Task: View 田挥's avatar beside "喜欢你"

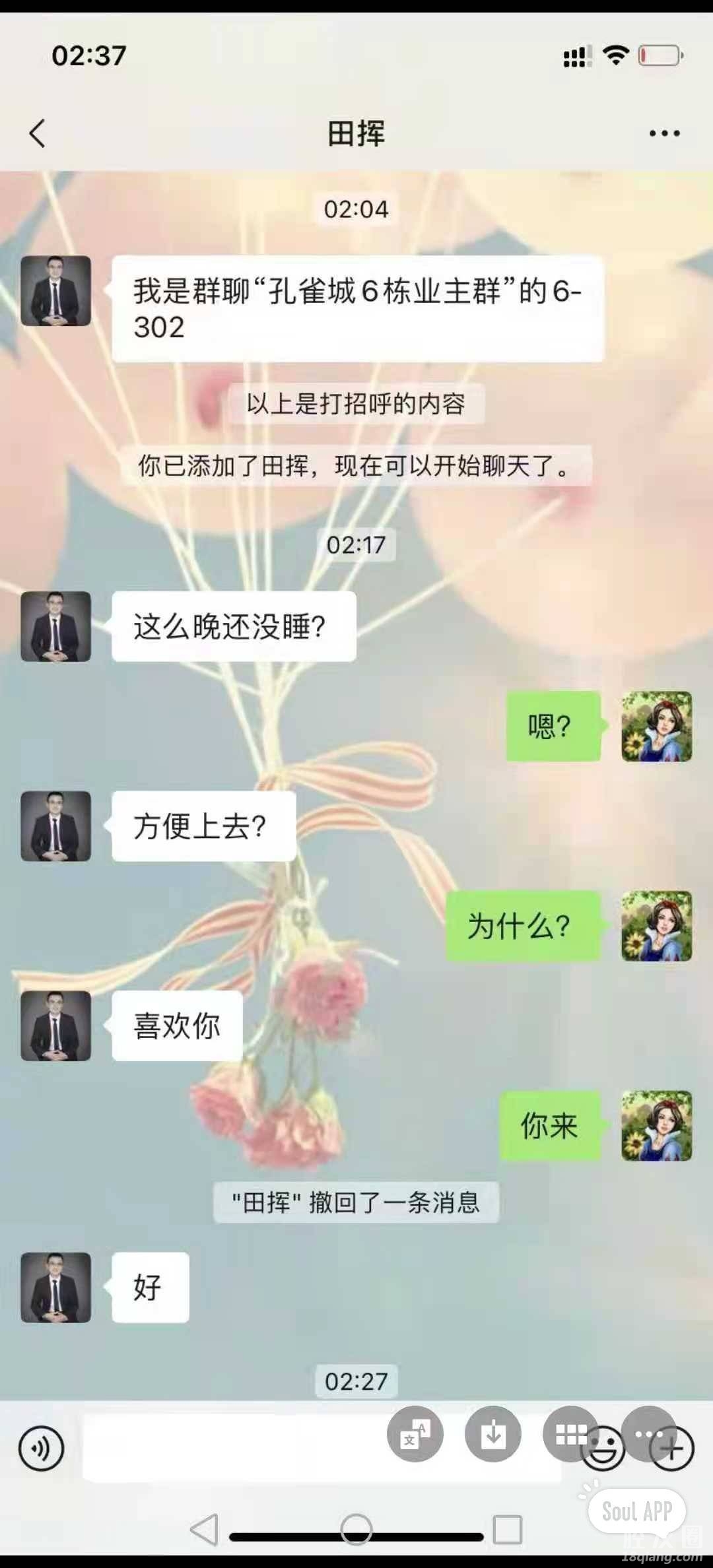Action: click(x=56, y=1026)
